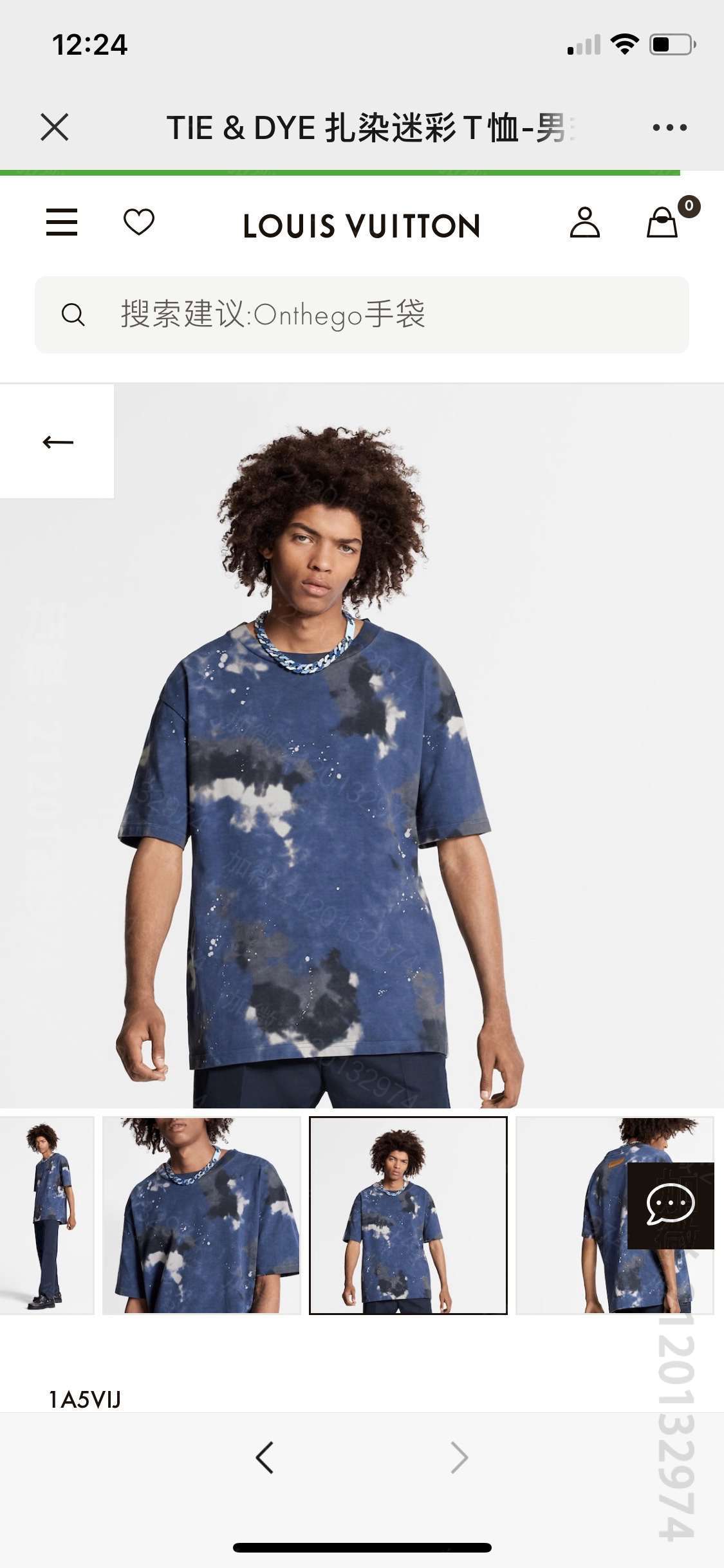Image resolution: width=724 pixels, height=1568 pixels.
Task: Select the full-body side view thumbnail
Action: (x=46, y=1215)
